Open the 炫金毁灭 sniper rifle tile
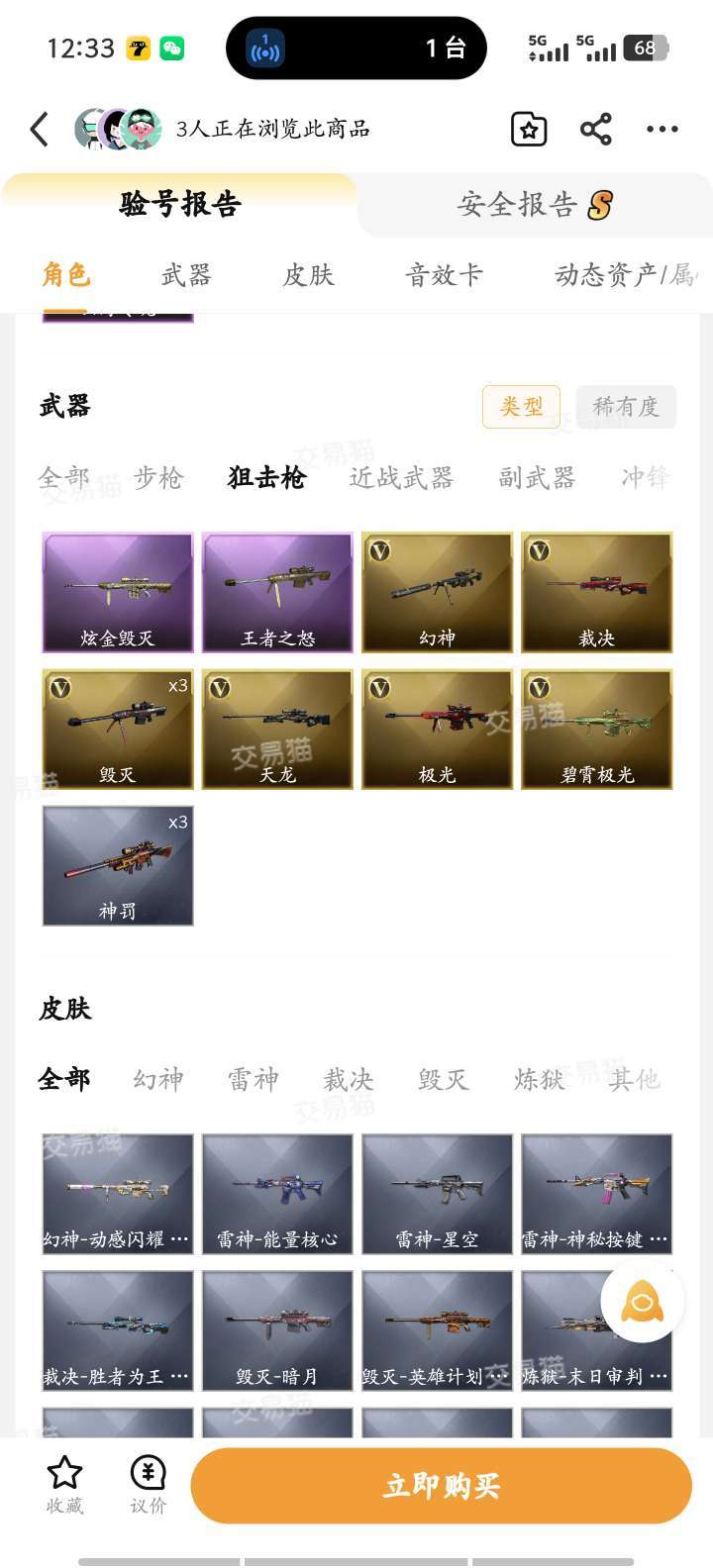Screen dimensions: 713x1568 [118, 592]
